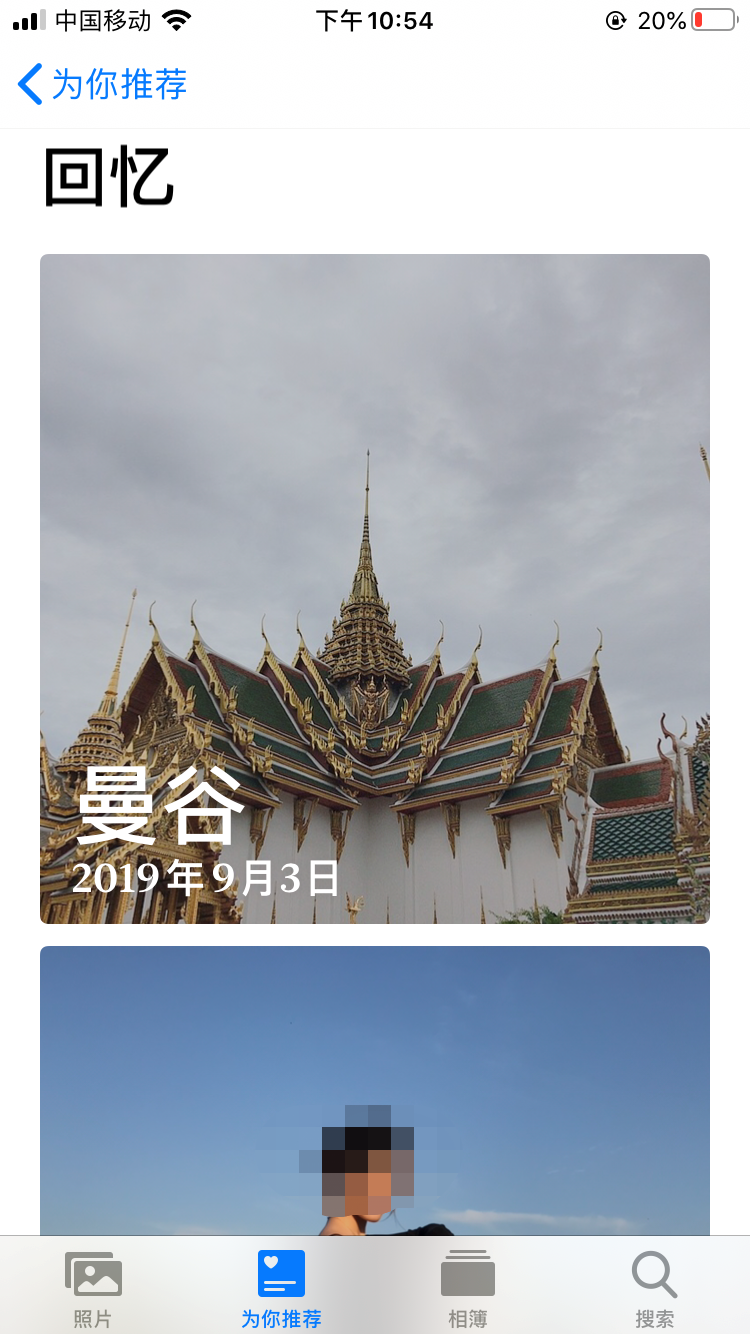Image resolution: width=750 pixels, height=1334 pixels.
Task: Switch to the 照片 tab
Action: click(x=93, y=1288)
